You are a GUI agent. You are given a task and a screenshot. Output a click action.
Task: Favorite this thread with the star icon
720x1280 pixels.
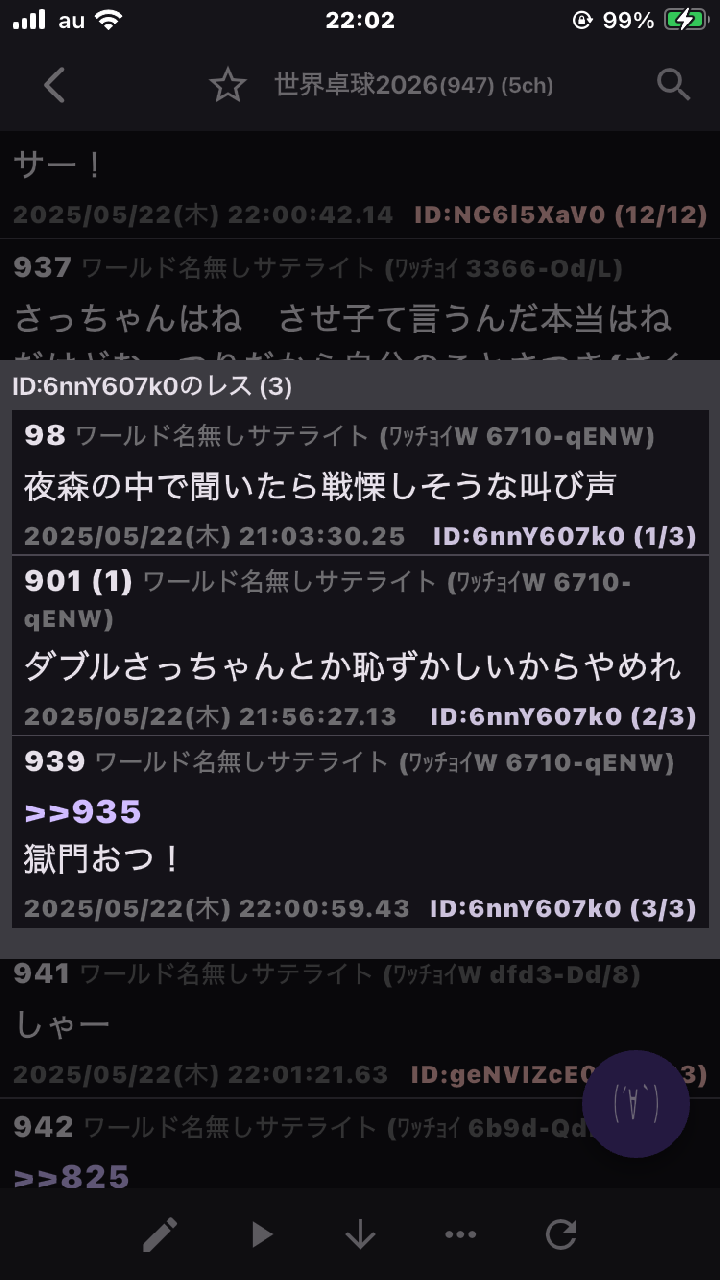[x=228, y=85]
